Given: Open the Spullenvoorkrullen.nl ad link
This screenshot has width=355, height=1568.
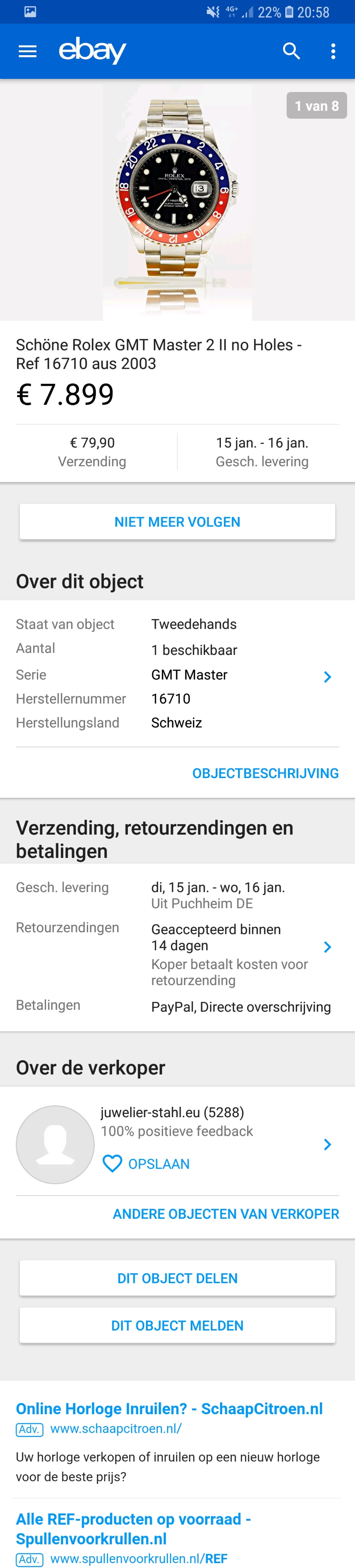Looking at the screenshot, I should [133, 1529].
